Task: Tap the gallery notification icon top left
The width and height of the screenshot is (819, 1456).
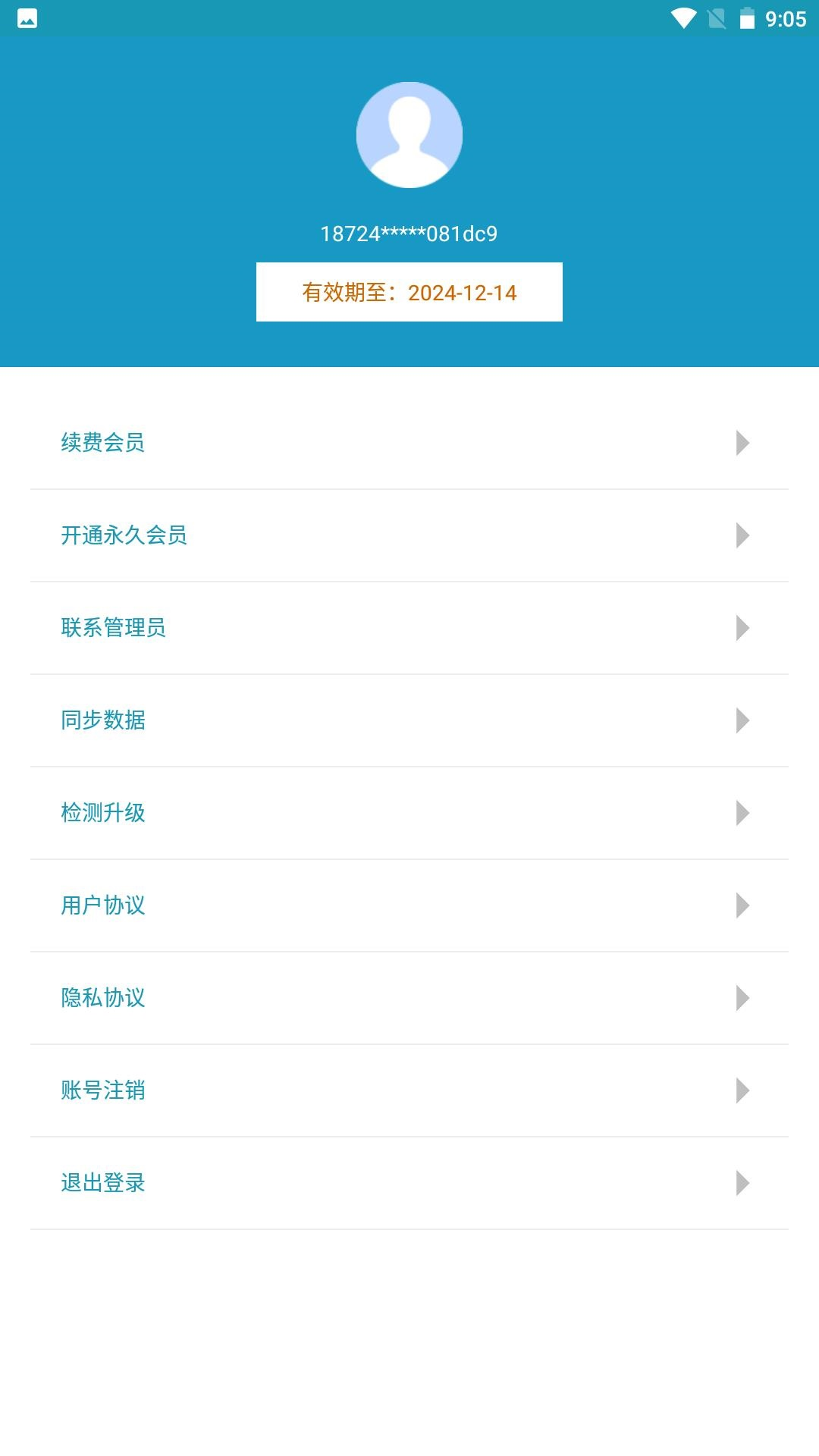Action: click(x=28, y=20)
